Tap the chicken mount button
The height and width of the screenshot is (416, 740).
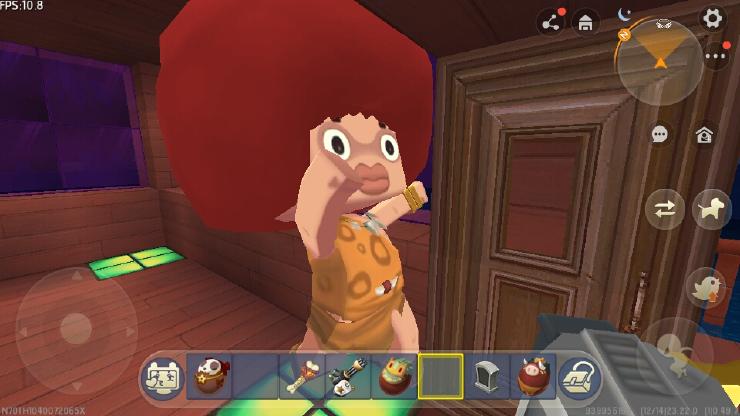coord(707,288)
